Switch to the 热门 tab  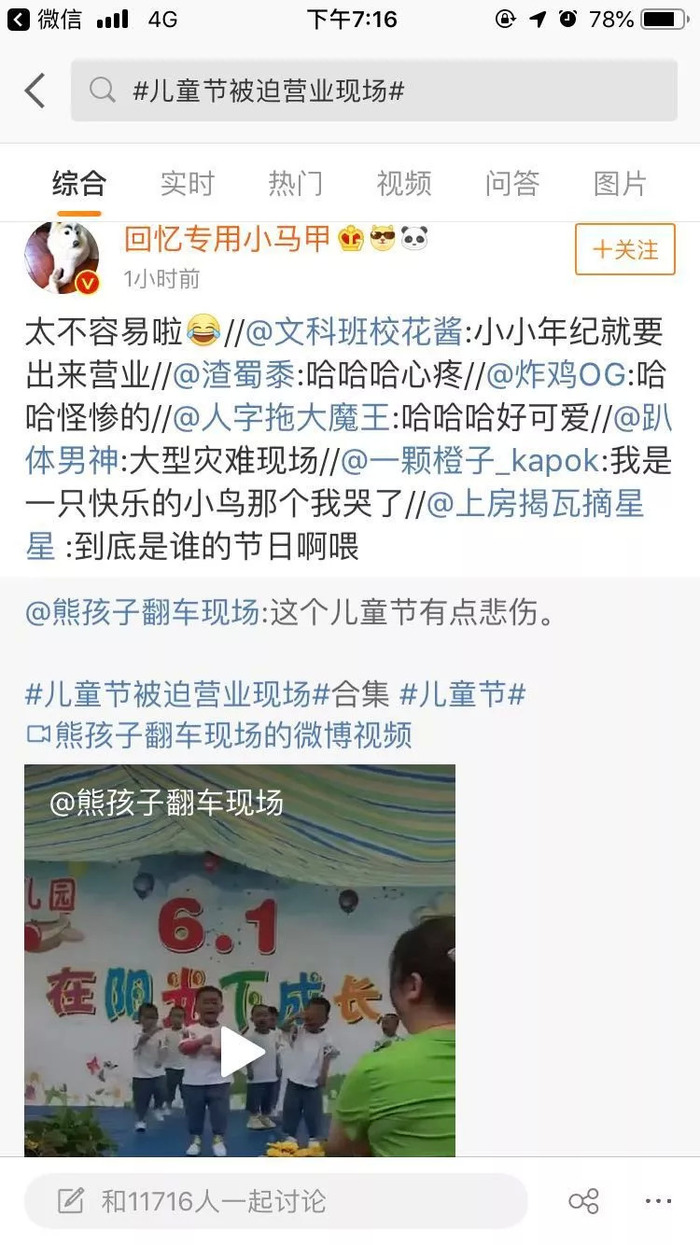(x=295, y=183)
